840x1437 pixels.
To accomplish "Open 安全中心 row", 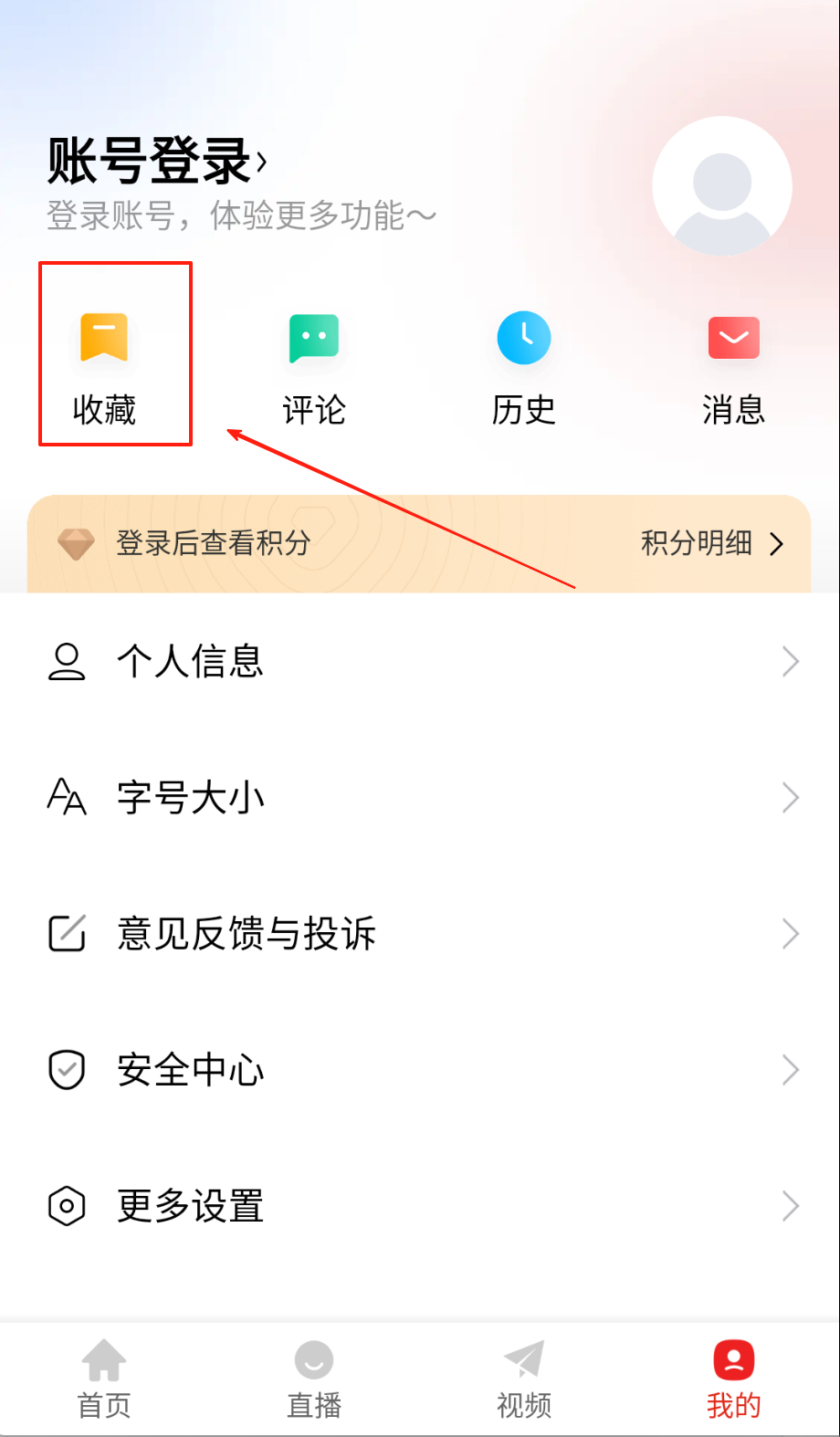I will point(420,1070).
